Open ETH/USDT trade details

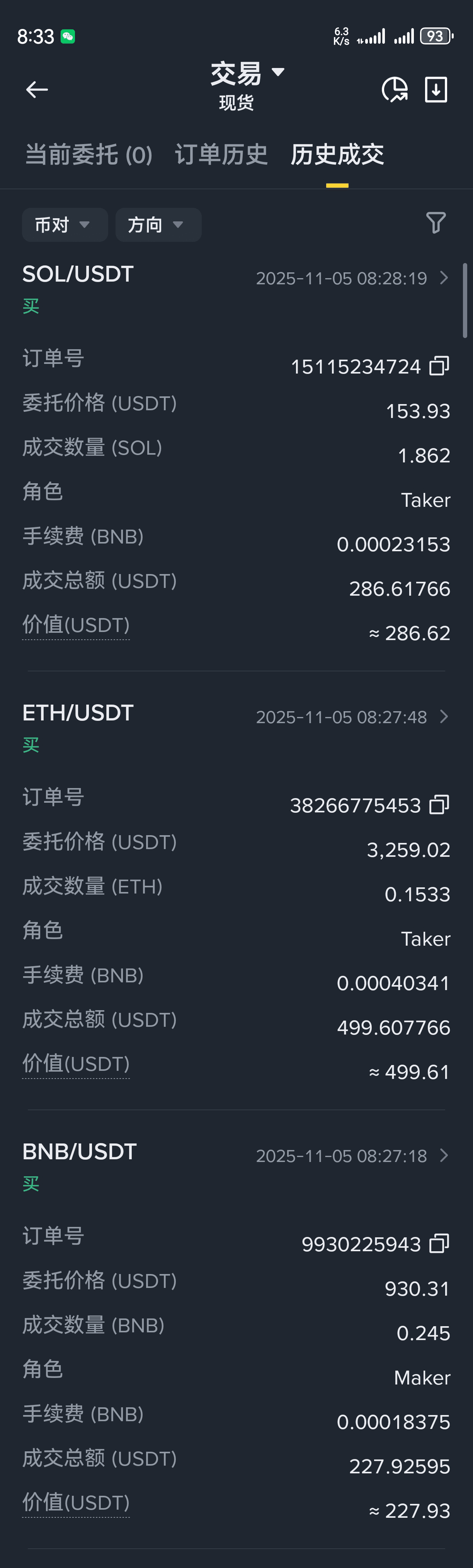(444, 717)
